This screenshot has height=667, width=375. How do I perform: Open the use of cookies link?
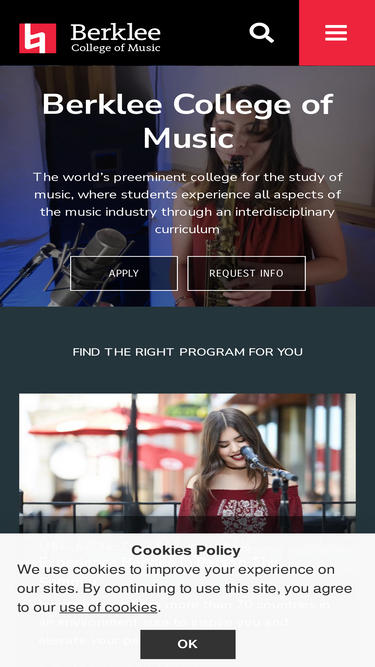[108, 607]
